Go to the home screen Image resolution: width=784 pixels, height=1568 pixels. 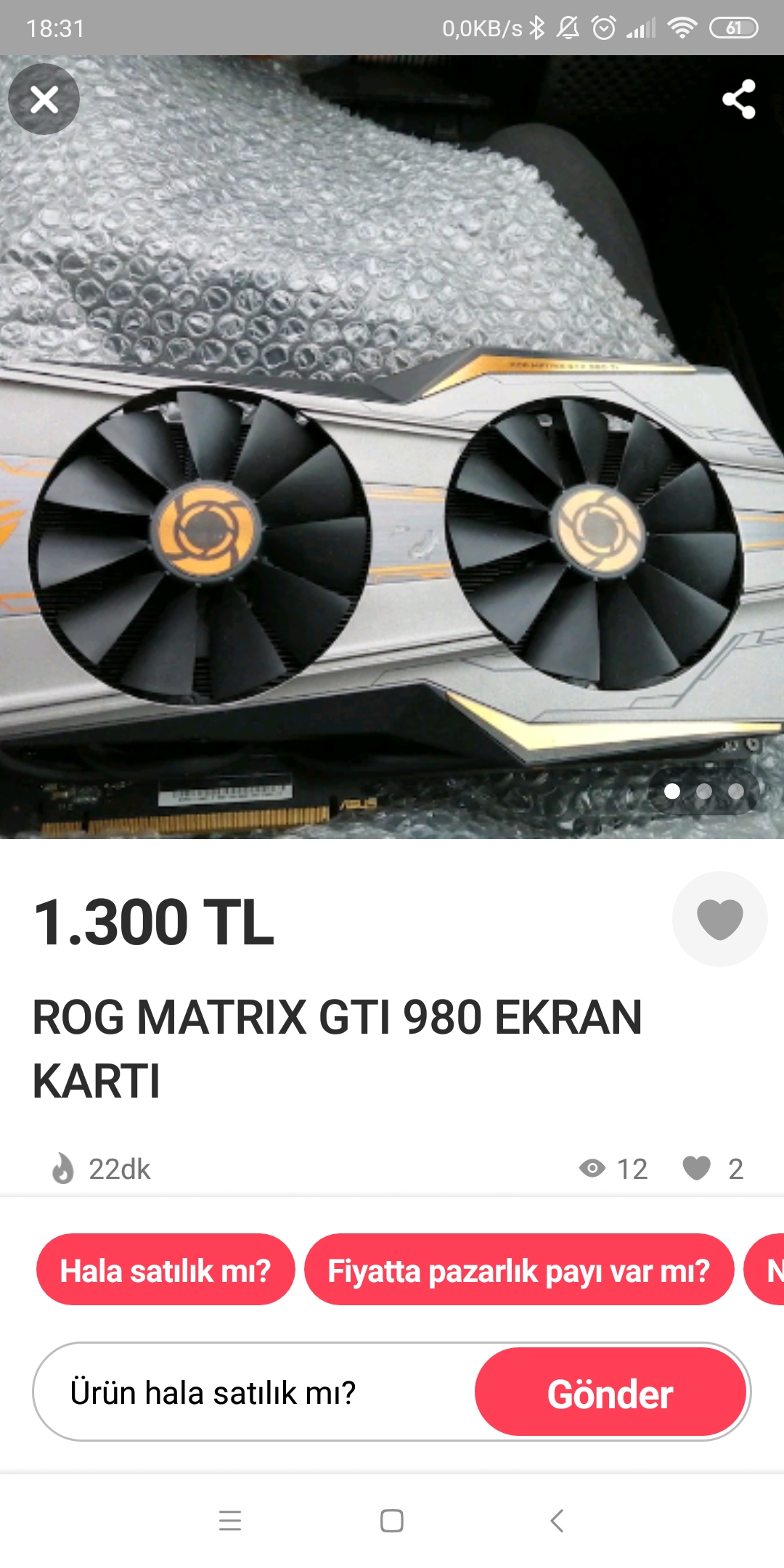click(392, 1520)
